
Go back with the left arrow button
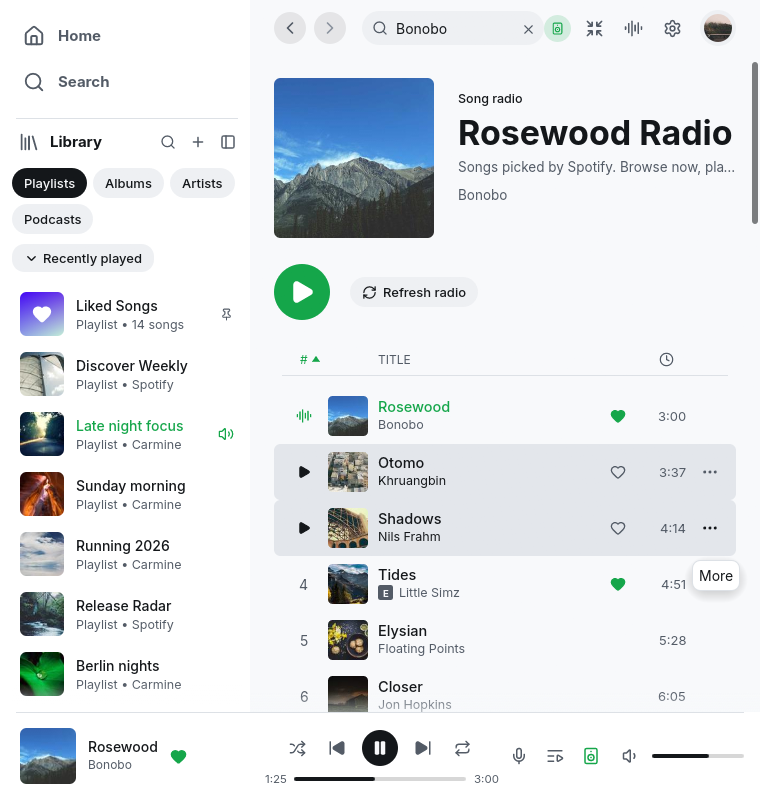(x=290, y=28)
